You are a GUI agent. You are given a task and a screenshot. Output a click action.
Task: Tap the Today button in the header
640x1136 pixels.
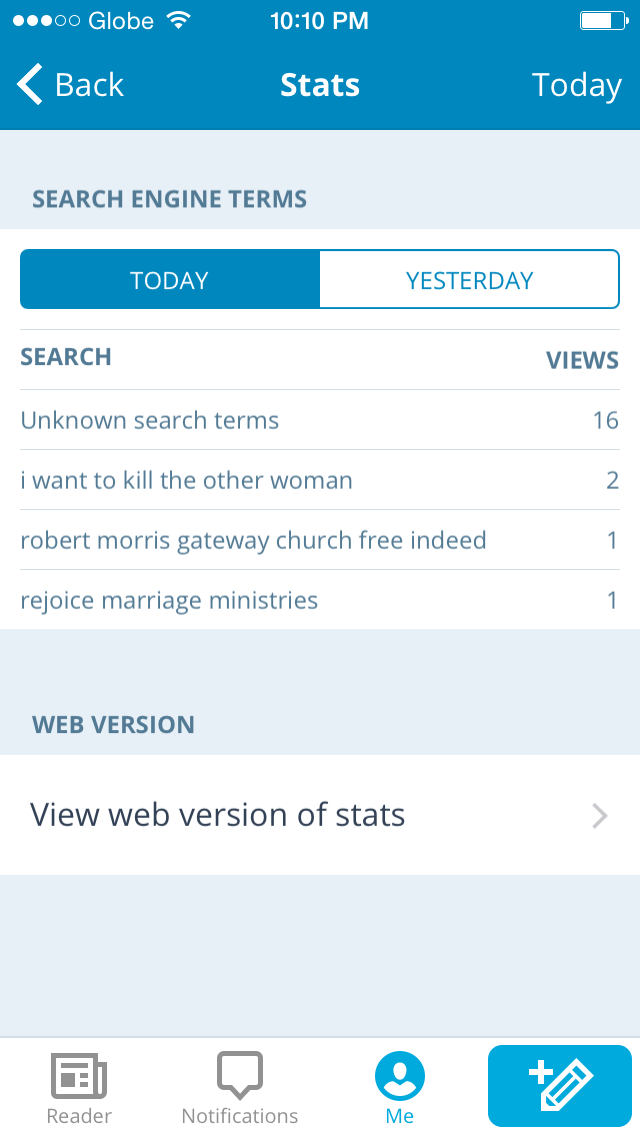tap(576, 85)
